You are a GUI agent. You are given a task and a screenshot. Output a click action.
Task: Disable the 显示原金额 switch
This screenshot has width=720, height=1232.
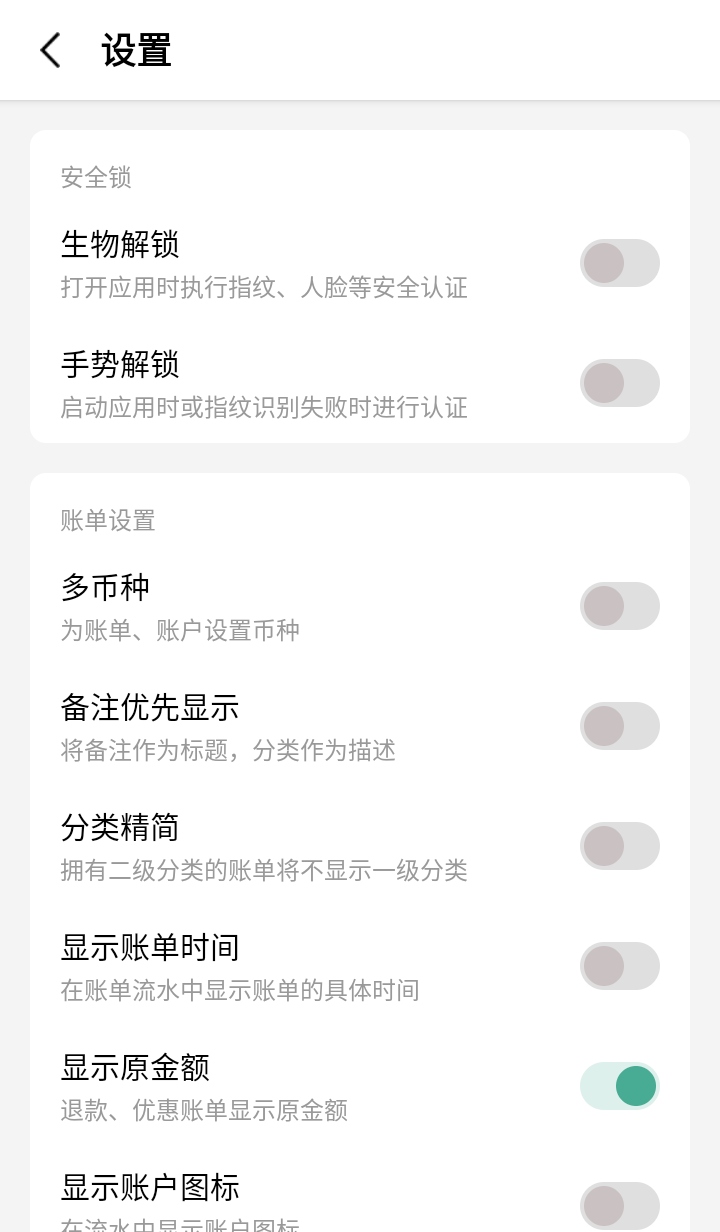pos(619,1086)
